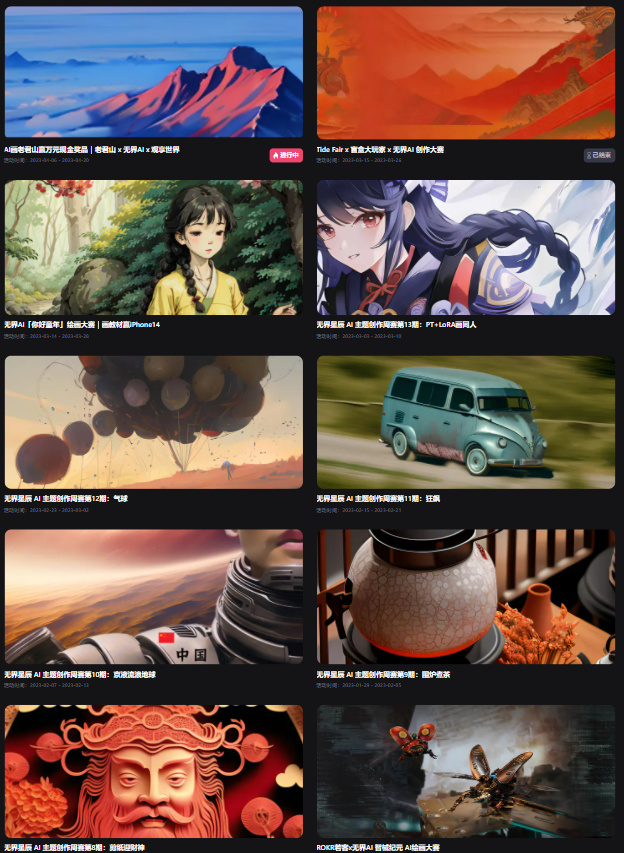Open the 10th weekly contest 流浪地球 card
This screenshot has width=624, height=853.
[154, 596]
